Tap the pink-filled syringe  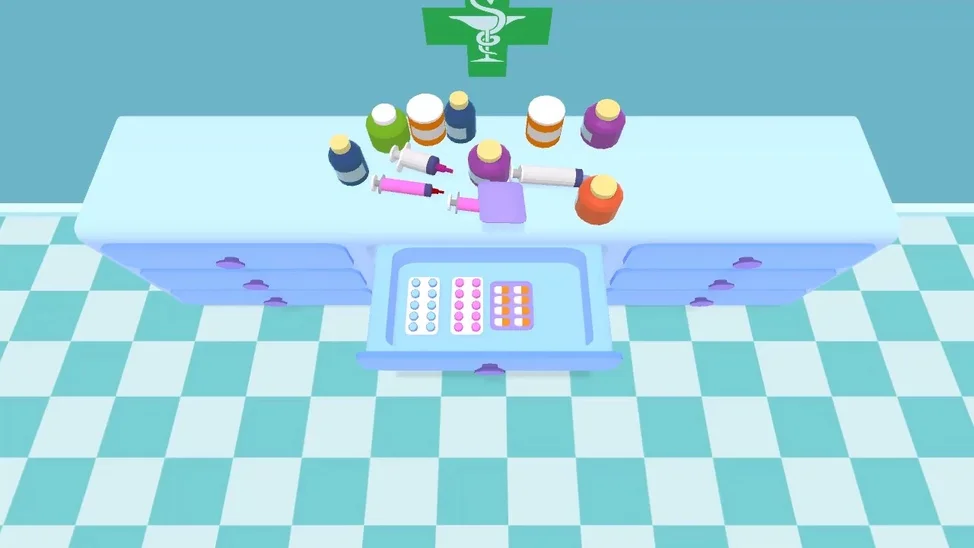point(403,186)
